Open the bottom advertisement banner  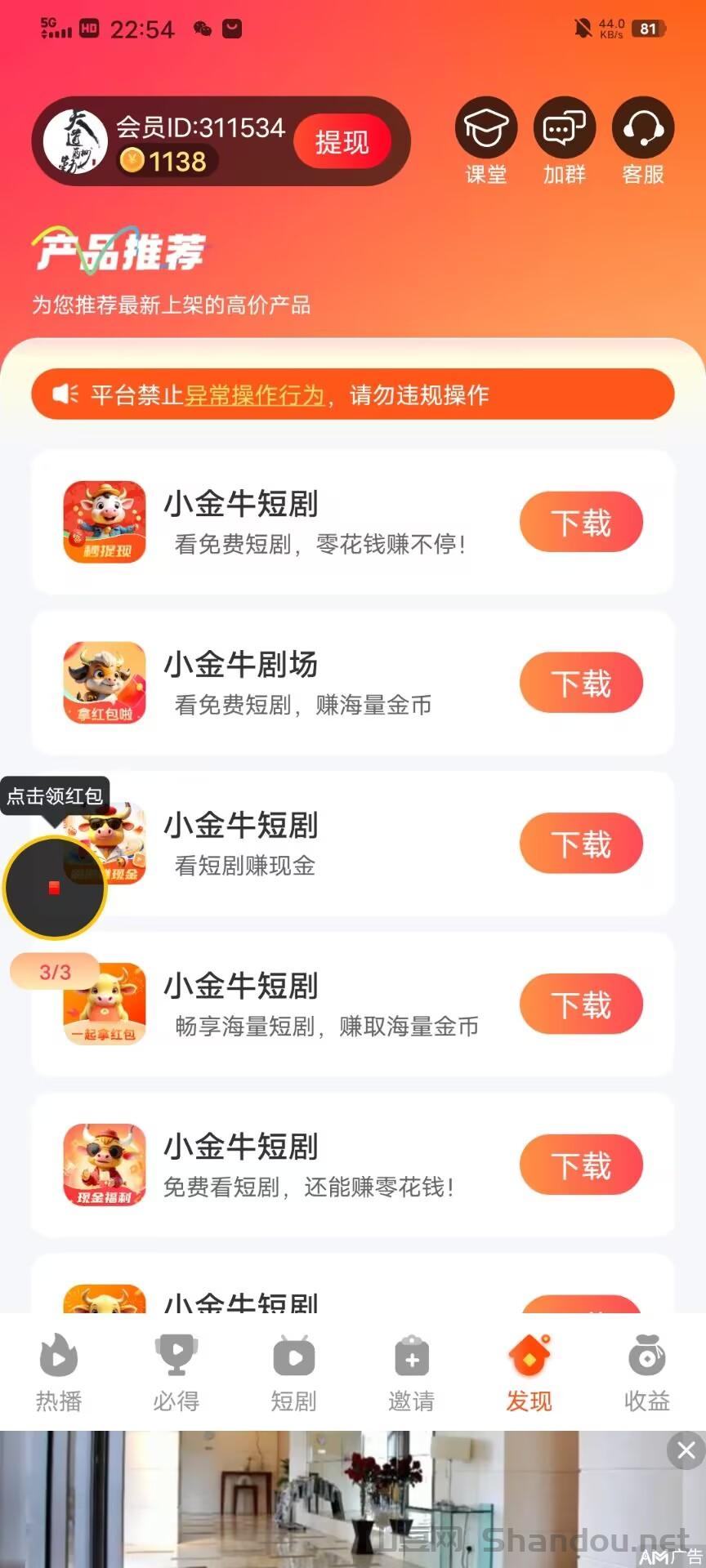pyautogui.click(x=327, y=1503)
